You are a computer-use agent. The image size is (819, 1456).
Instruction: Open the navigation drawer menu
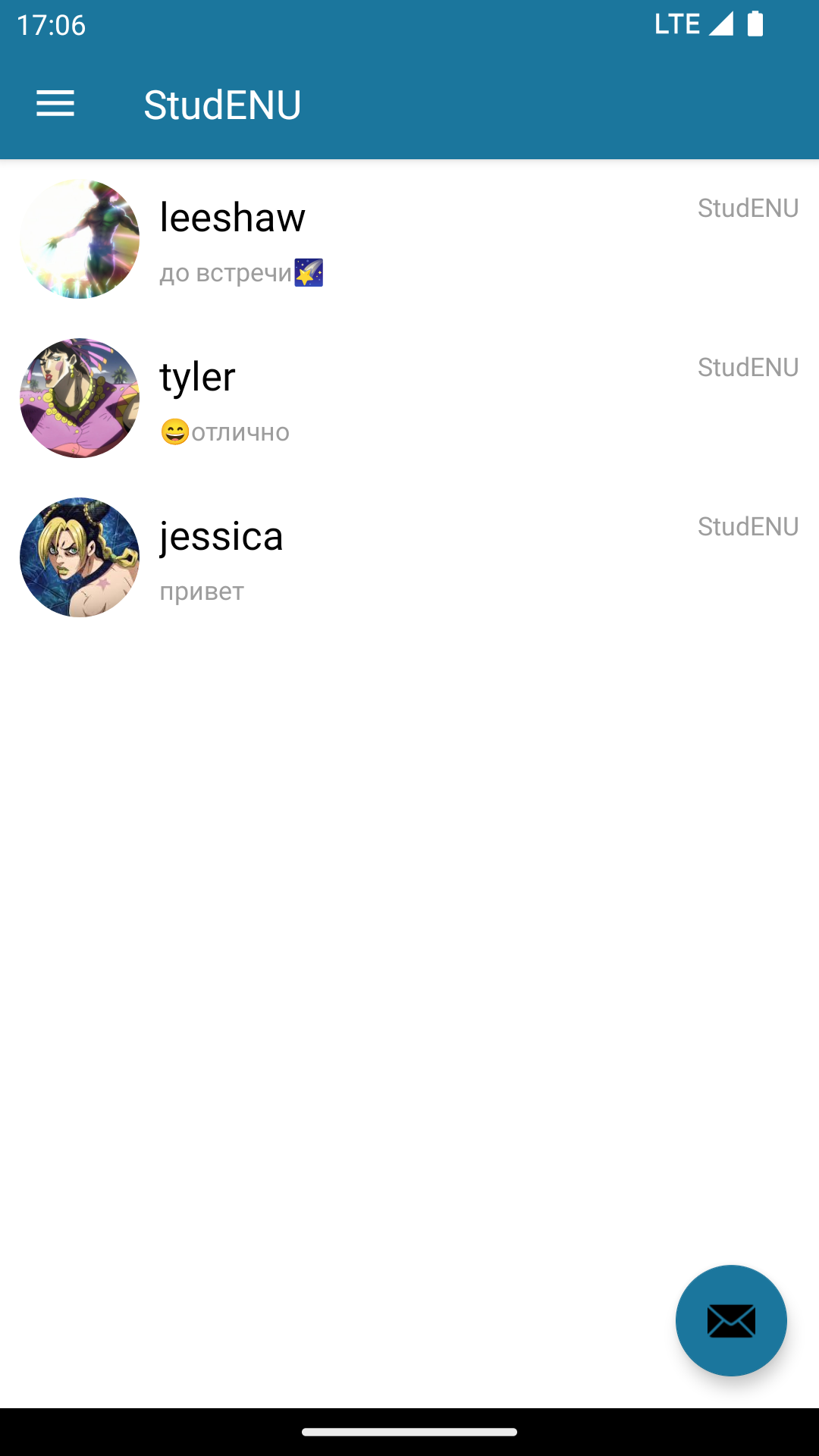(x=55, y=104)
